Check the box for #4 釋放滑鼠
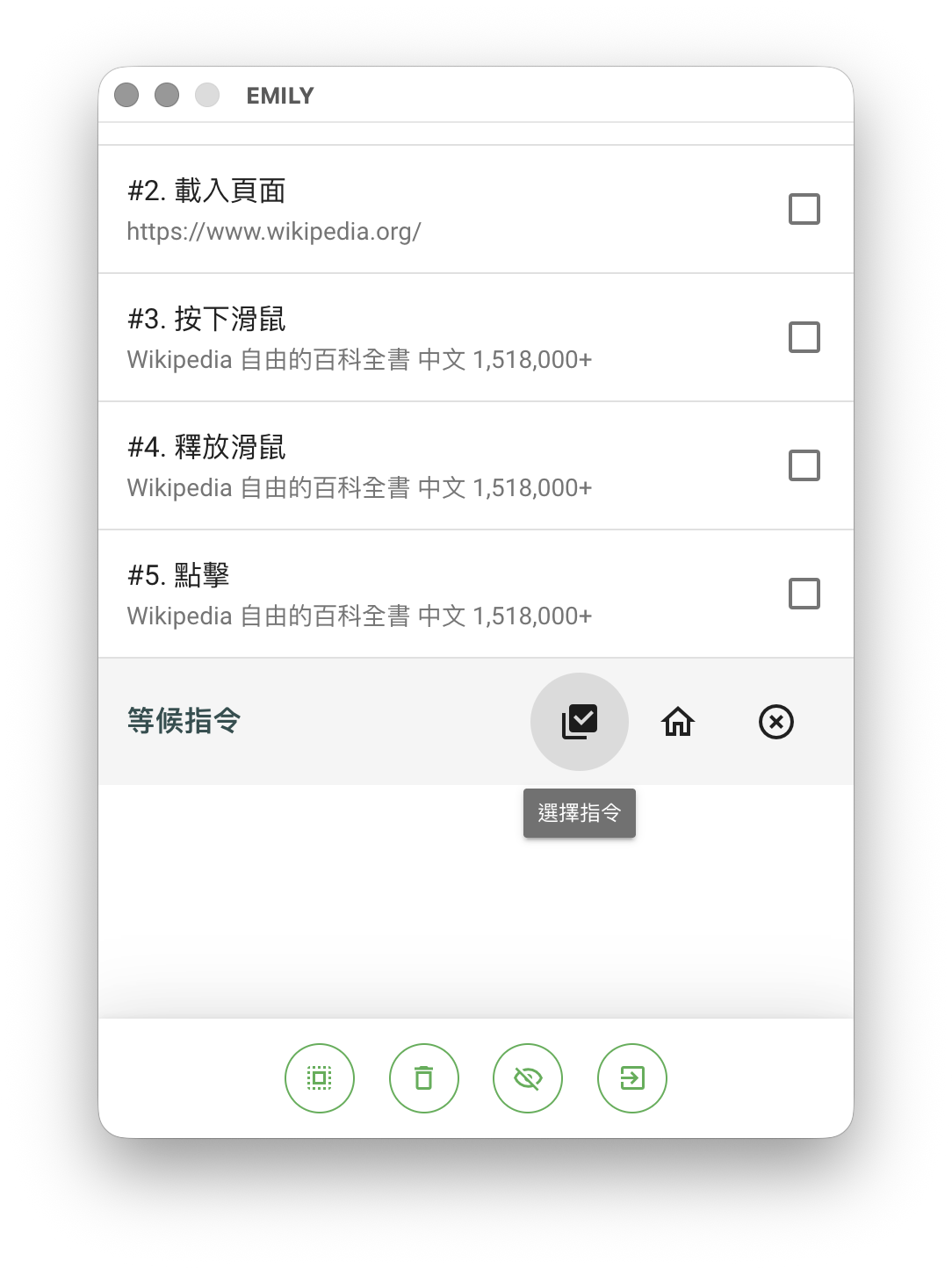The image size is (952, 1268). tap(804, 465)
